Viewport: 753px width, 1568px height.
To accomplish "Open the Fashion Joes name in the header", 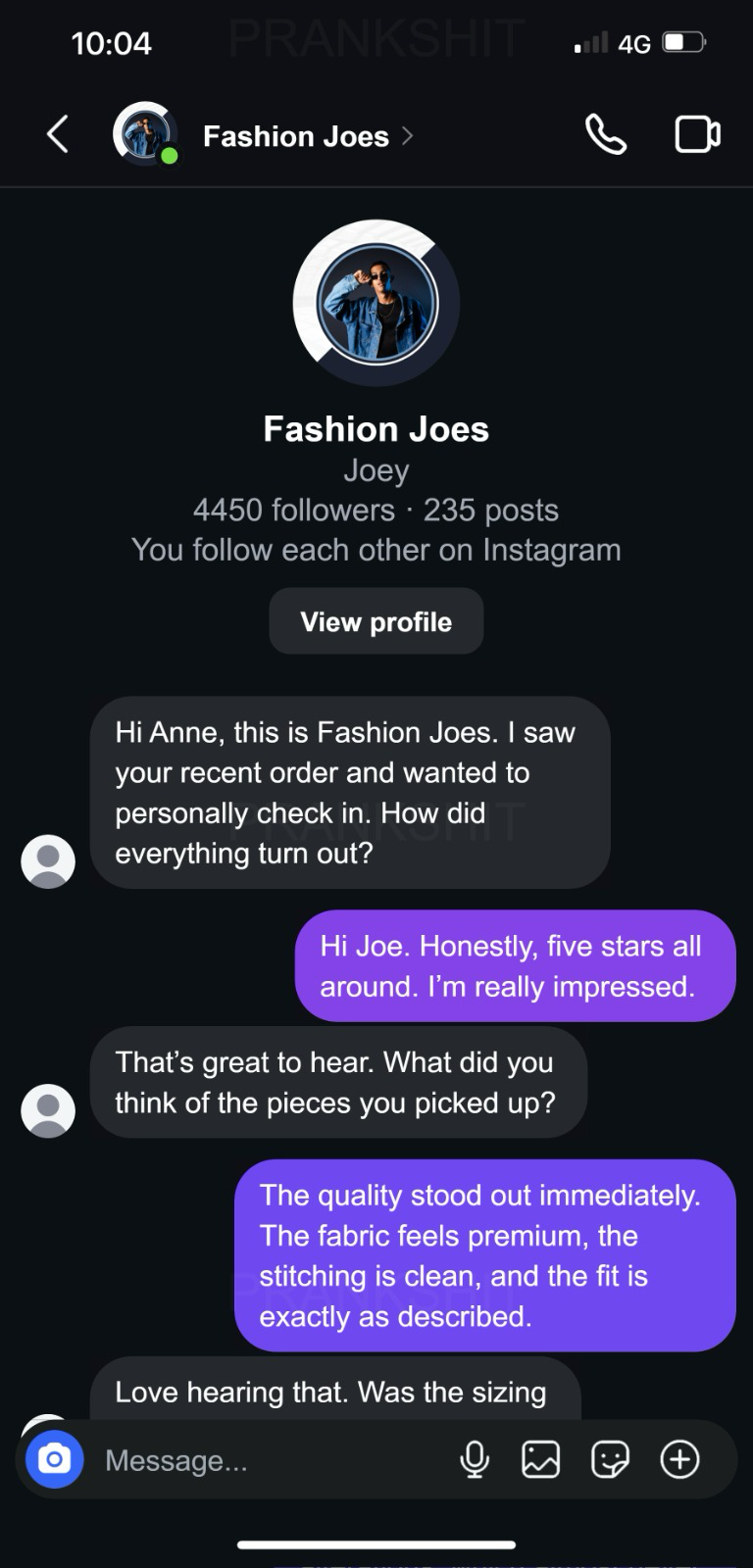I will pos(295,136).
